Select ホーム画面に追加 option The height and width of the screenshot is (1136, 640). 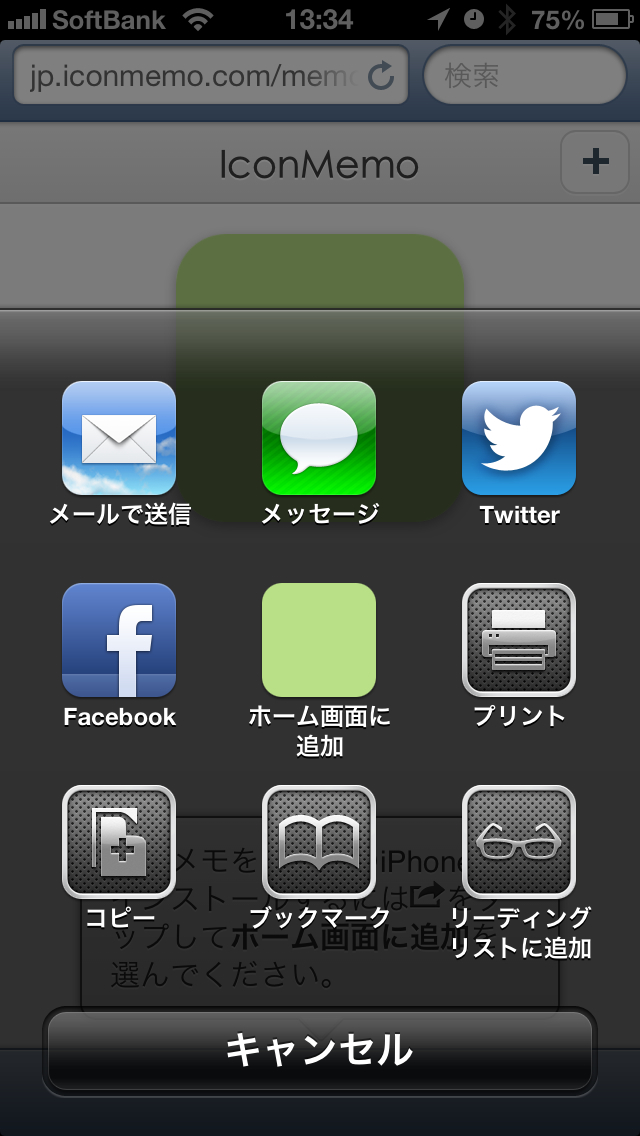coord(319,641)
